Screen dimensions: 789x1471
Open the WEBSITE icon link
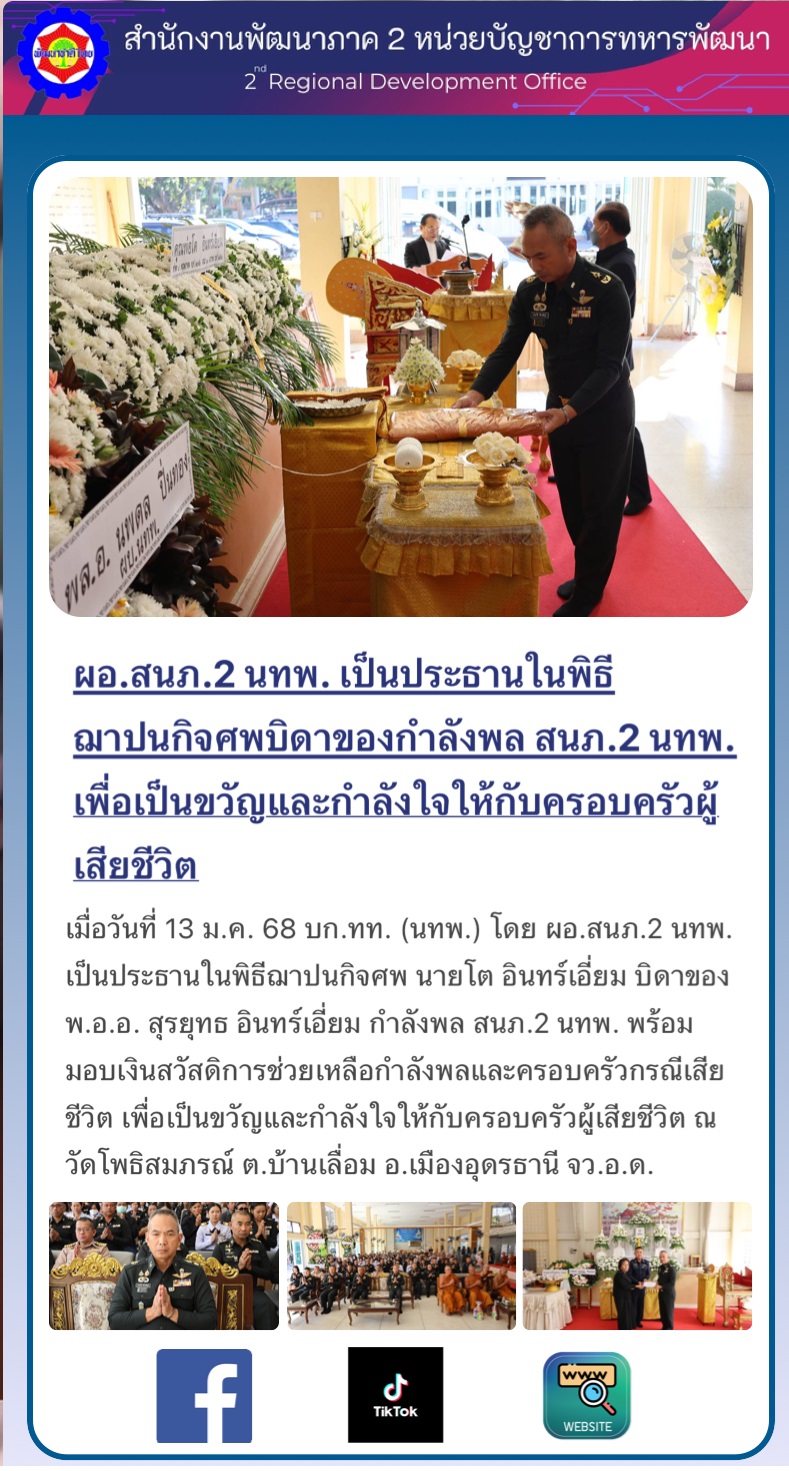point(587,1395)
